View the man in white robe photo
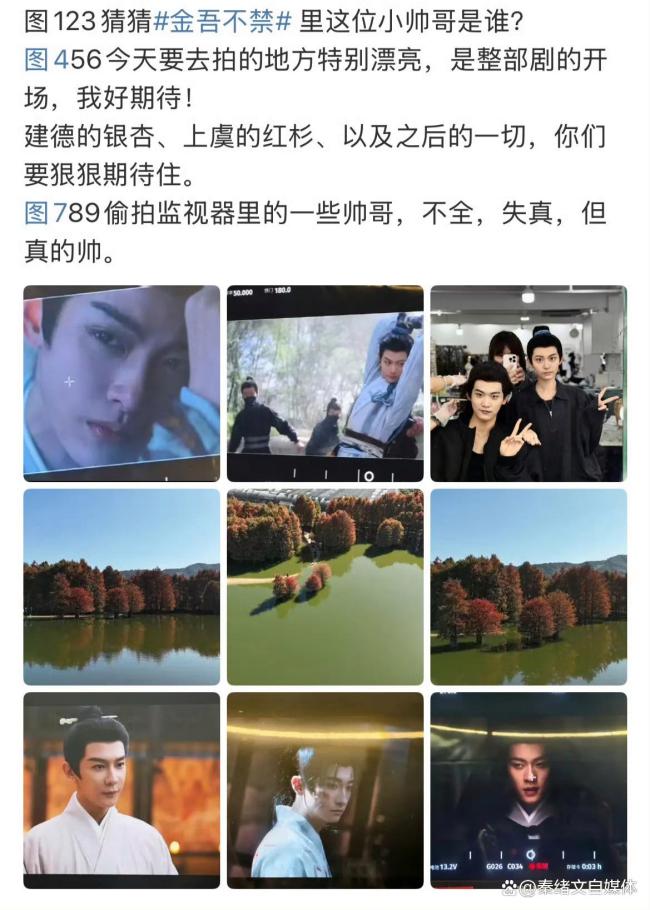Screen dimensions: 650x910 tap(122, 788)
